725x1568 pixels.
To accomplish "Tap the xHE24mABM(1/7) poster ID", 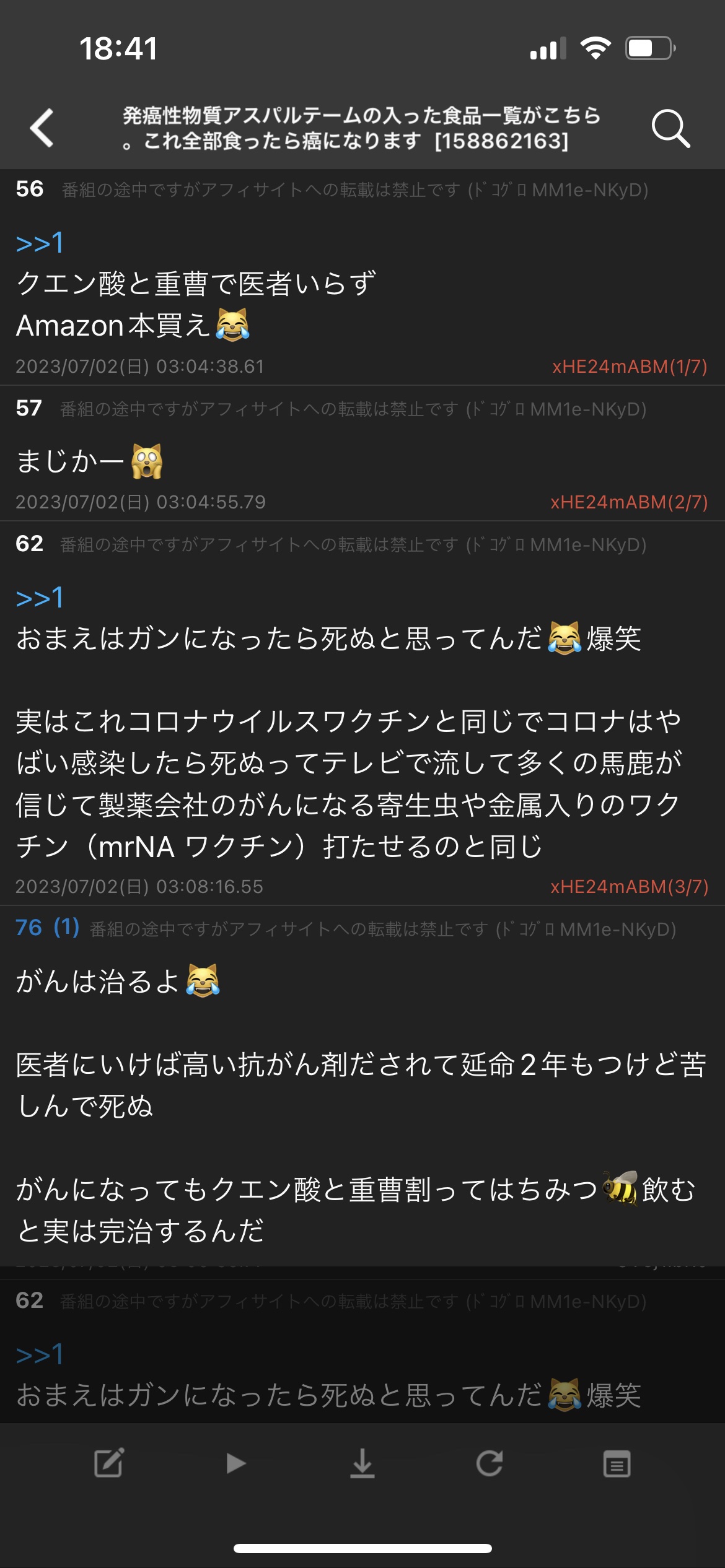I will (x=630, y=367).
